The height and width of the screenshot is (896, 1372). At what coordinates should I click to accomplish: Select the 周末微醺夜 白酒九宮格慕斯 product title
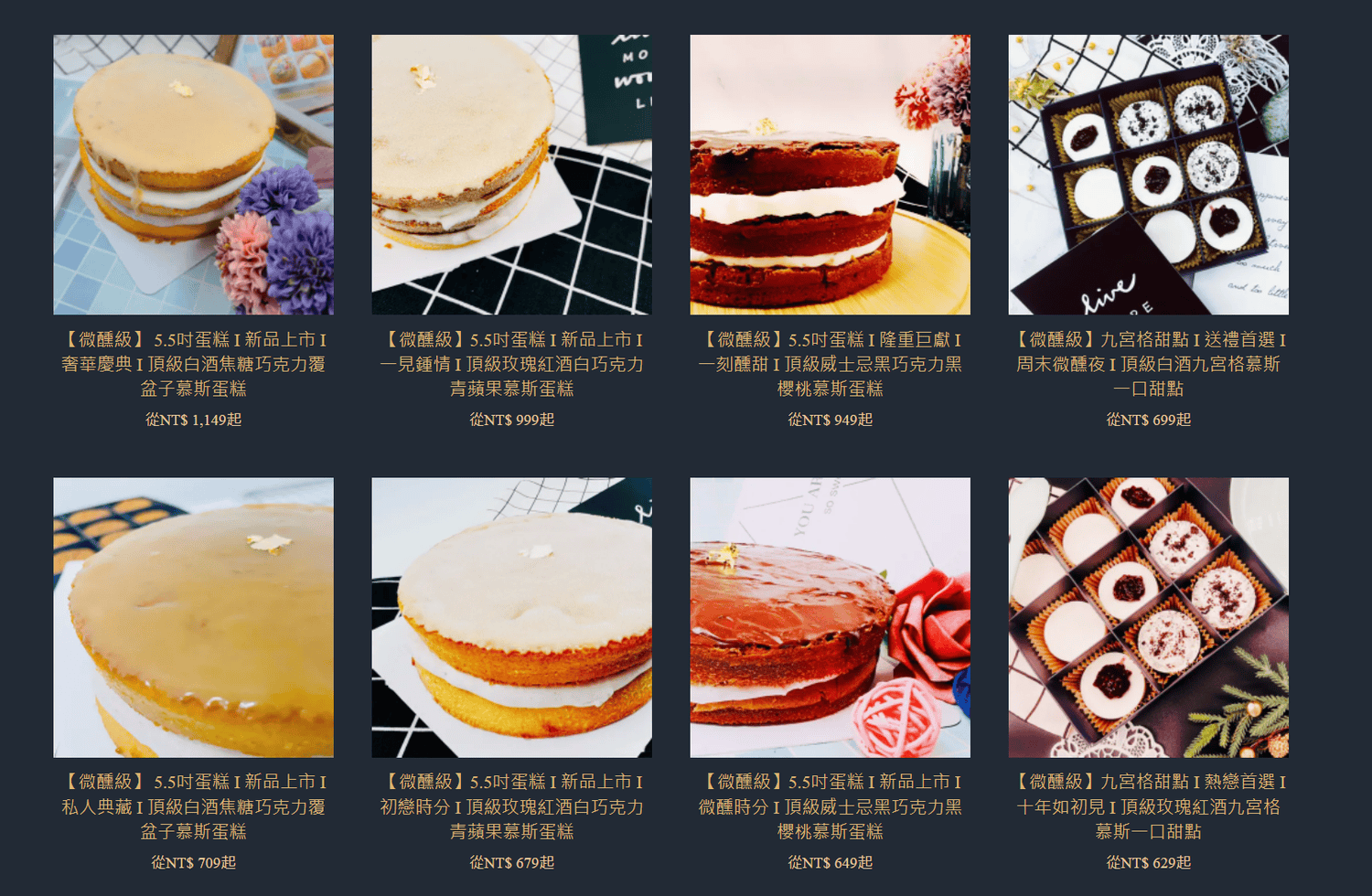tap(1148, 364)
